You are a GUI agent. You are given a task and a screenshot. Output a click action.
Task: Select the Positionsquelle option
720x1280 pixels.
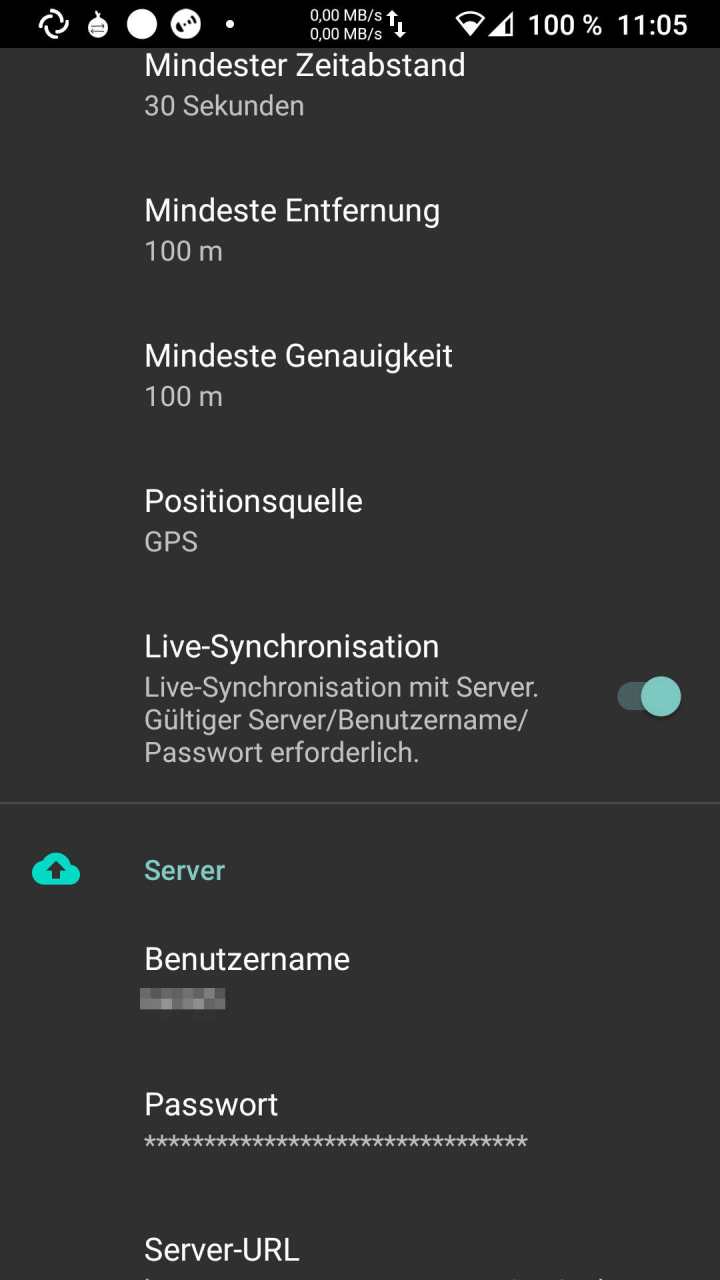(x=253, y=520)
